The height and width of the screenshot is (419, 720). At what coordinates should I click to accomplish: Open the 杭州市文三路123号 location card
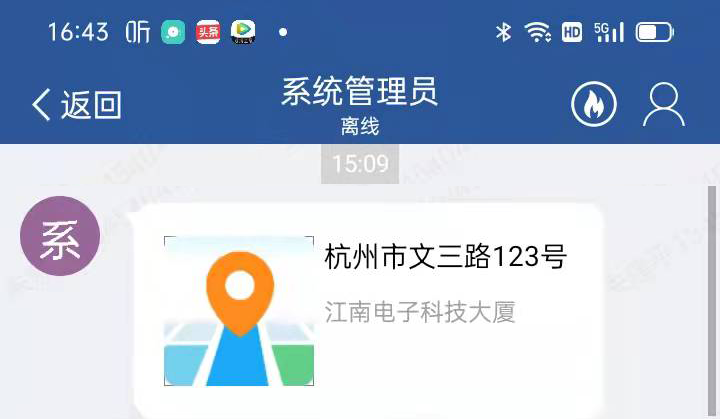click(368, 309)
